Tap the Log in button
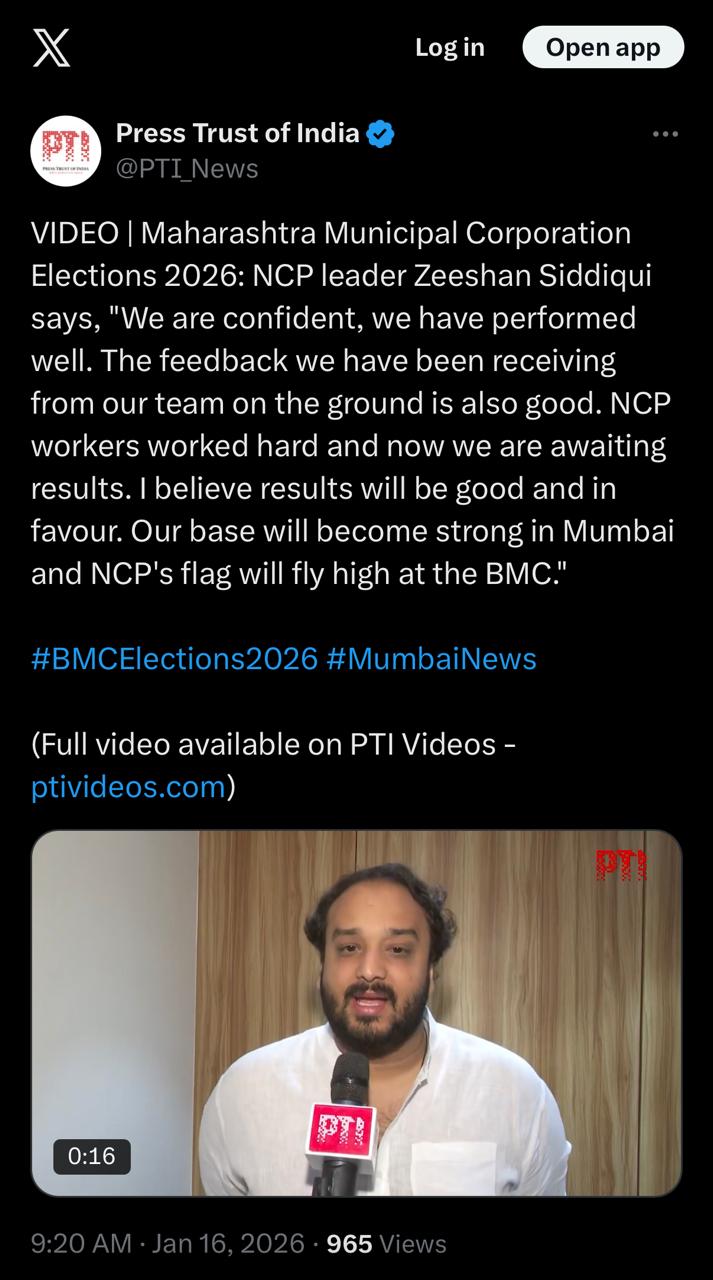713x1280 pixels. pos(449,47)
